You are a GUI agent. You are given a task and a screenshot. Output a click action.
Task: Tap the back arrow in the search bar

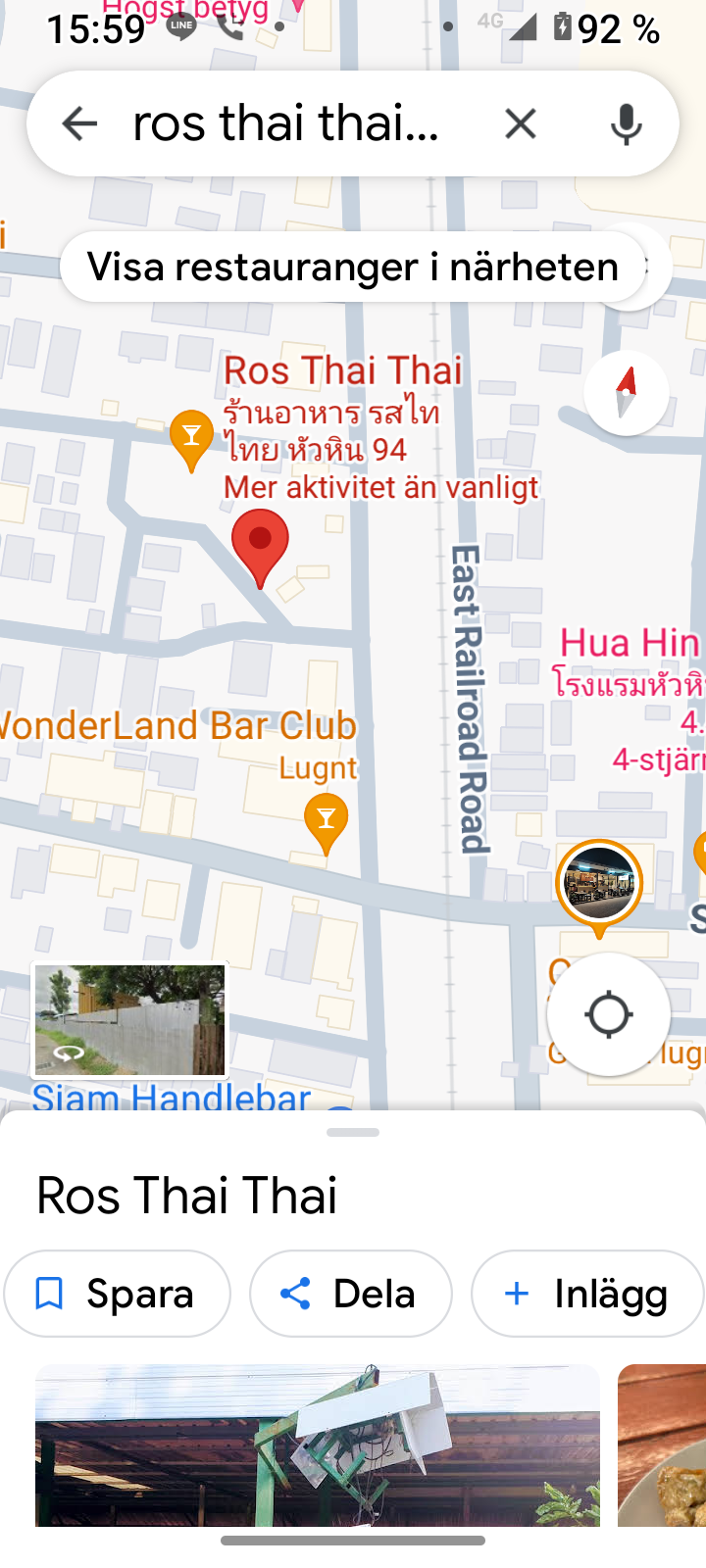click(x=79, y=123)
